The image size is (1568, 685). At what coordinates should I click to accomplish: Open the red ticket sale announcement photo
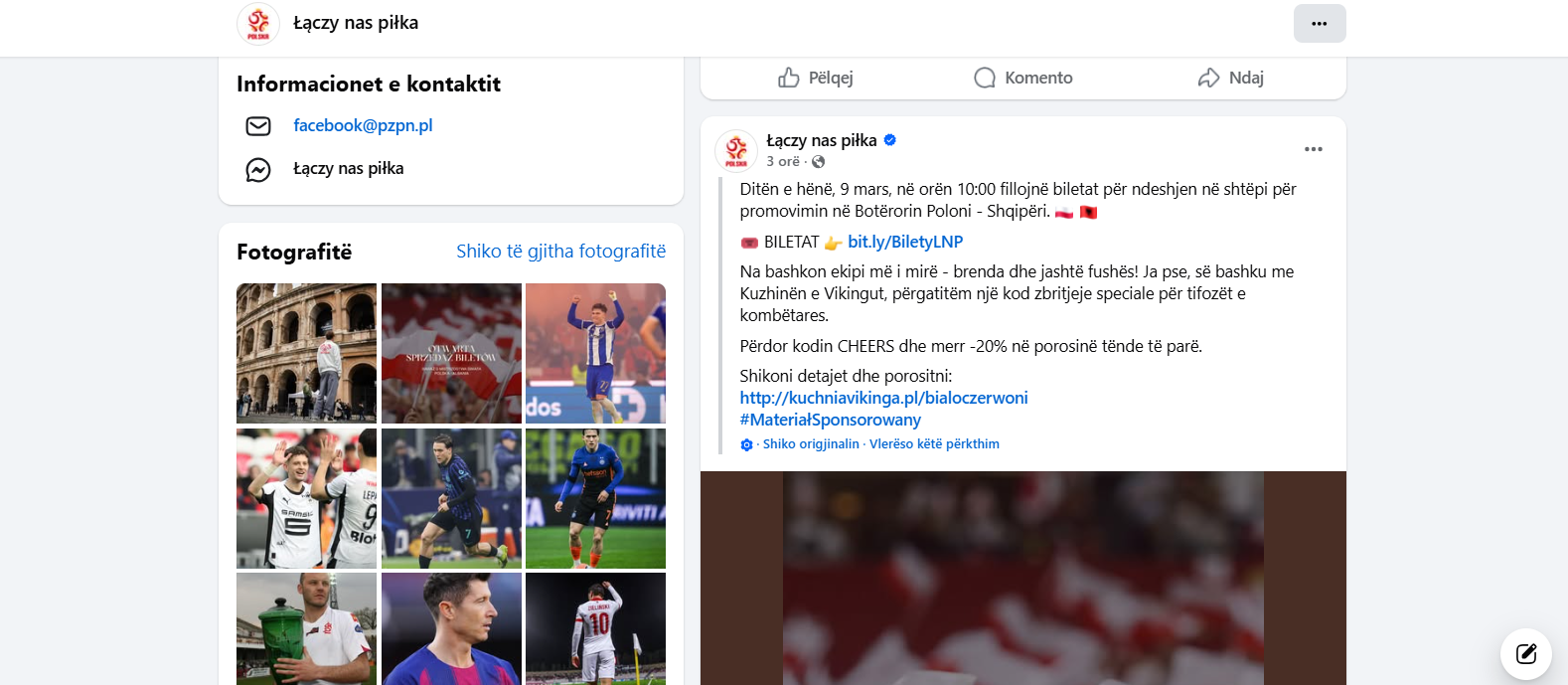[x=451, y=353]
